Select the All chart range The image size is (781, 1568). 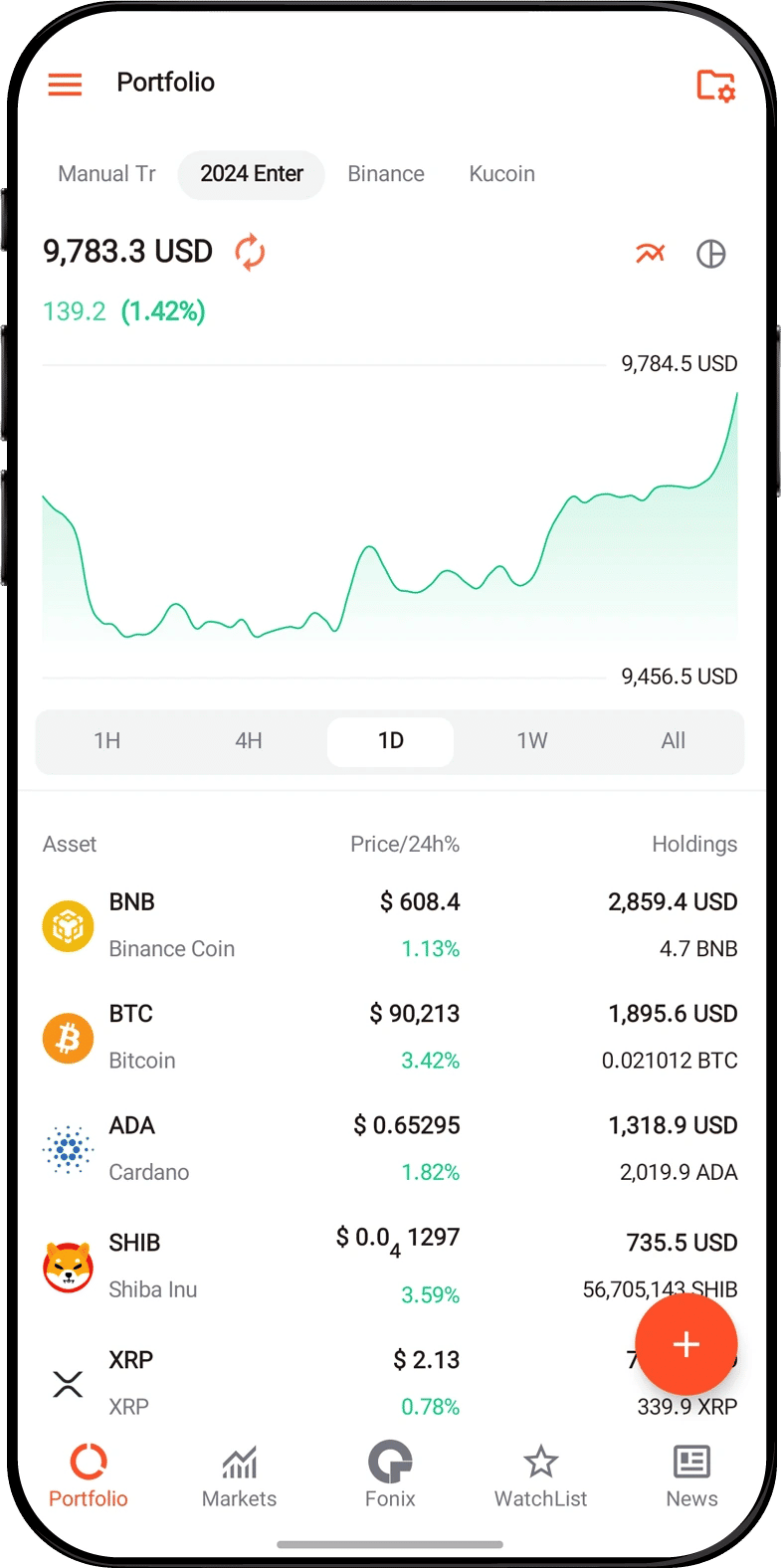tap(674, 741)
